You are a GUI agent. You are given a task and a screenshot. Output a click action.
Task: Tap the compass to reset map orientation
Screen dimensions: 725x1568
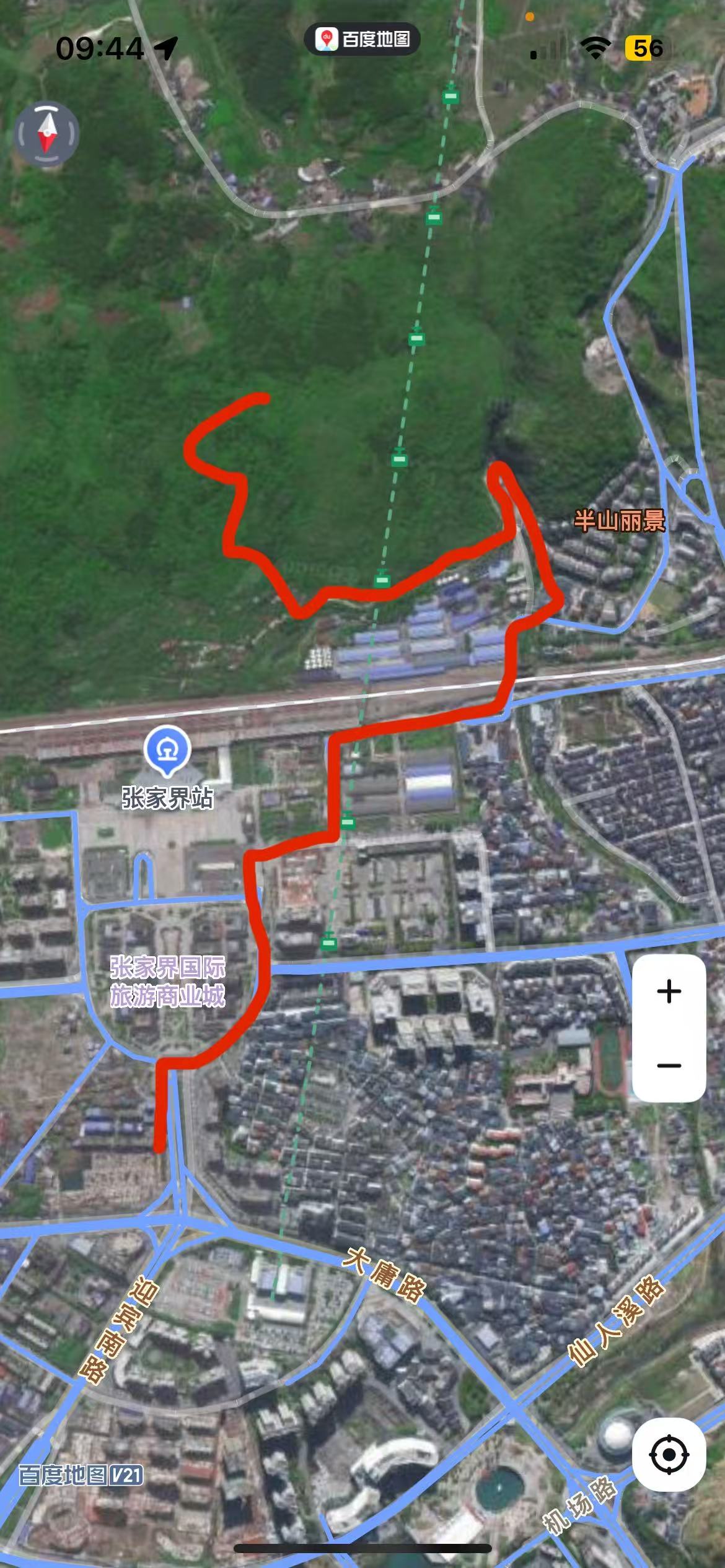pyautogui.click(x=46, y=134)
